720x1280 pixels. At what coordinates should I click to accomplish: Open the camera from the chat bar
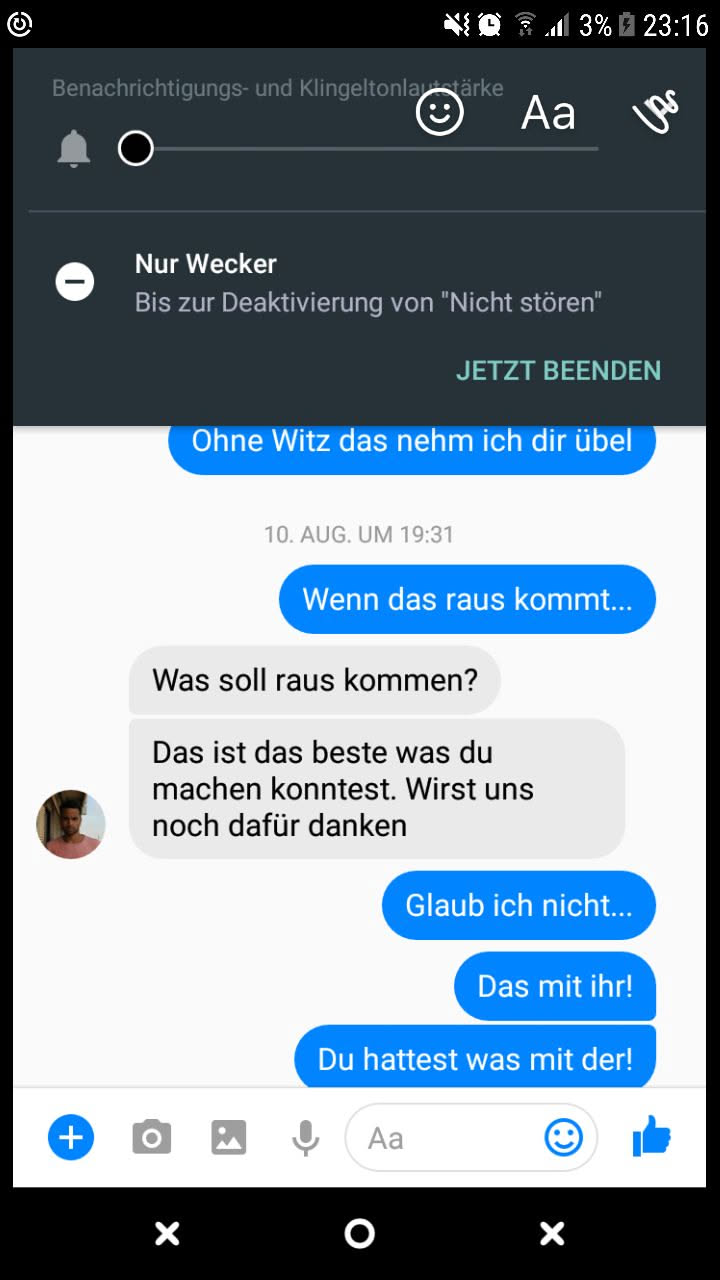(x=152, y=1137)
